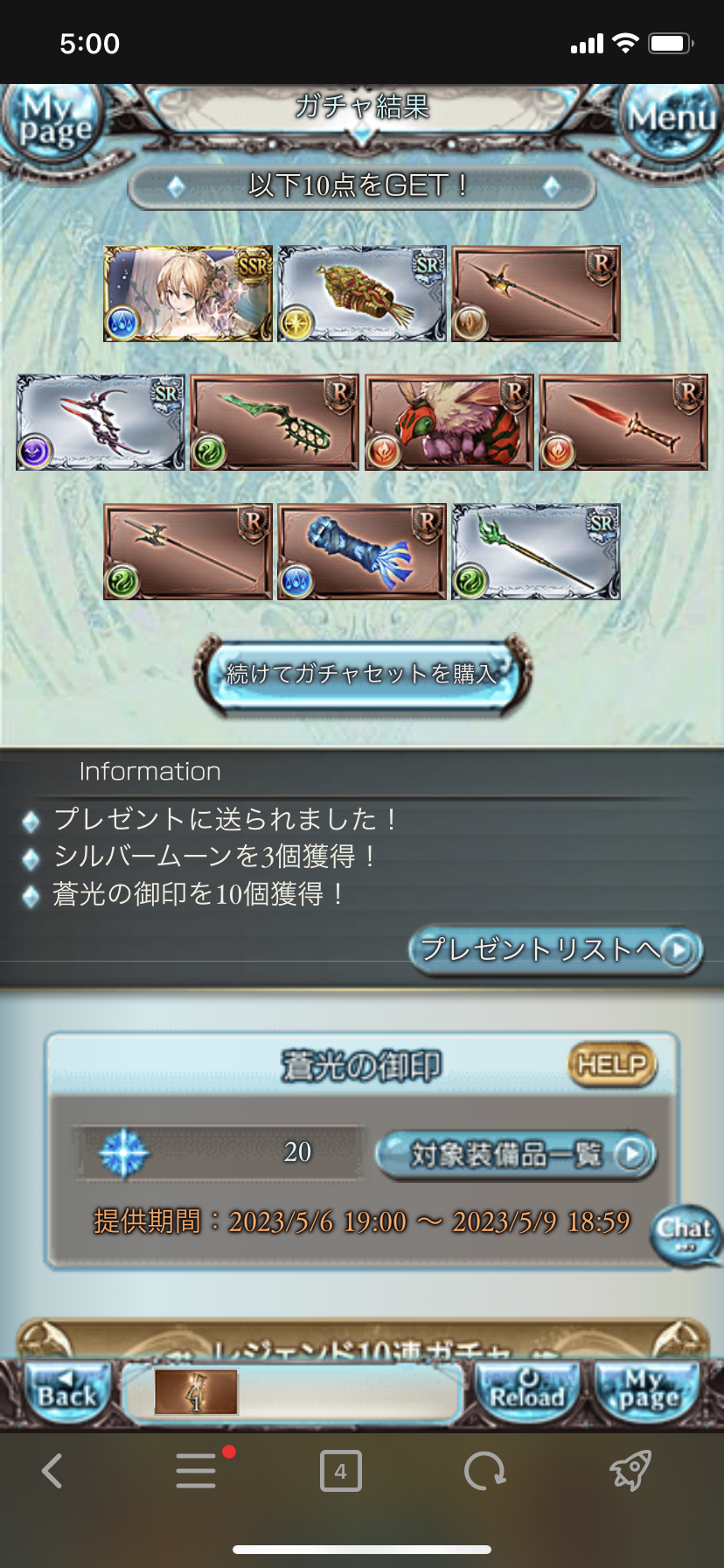
Task: Tap the SSR character card result
Action: pyautogui.click(x=188, y=294)
